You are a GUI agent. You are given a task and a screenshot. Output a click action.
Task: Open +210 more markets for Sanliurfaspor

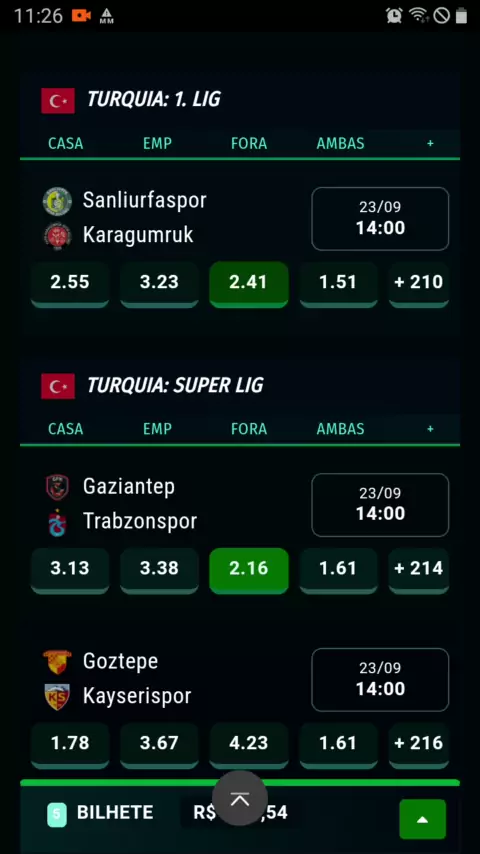pos(418,284)
